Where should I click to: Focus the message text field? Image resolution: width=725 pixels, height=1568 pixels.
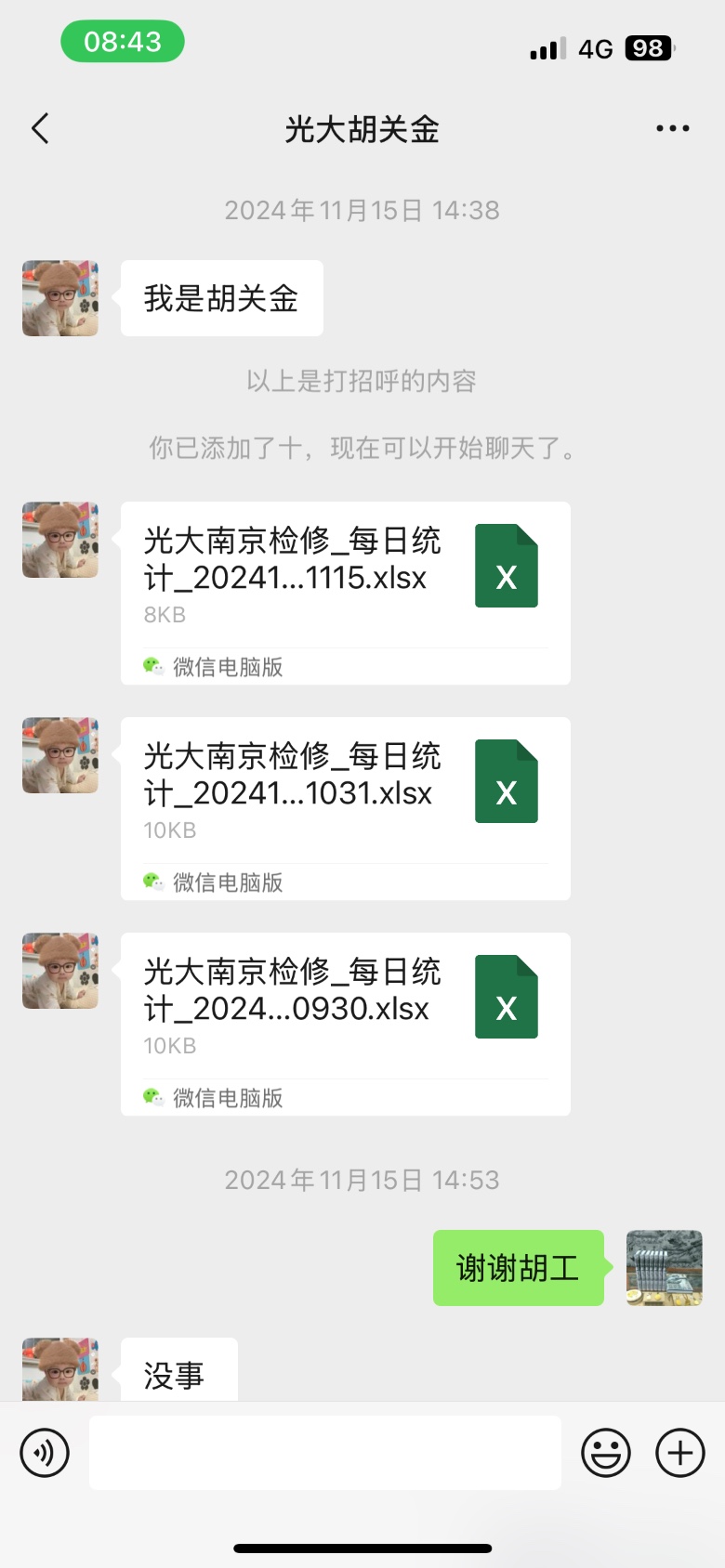(325, 1453)
